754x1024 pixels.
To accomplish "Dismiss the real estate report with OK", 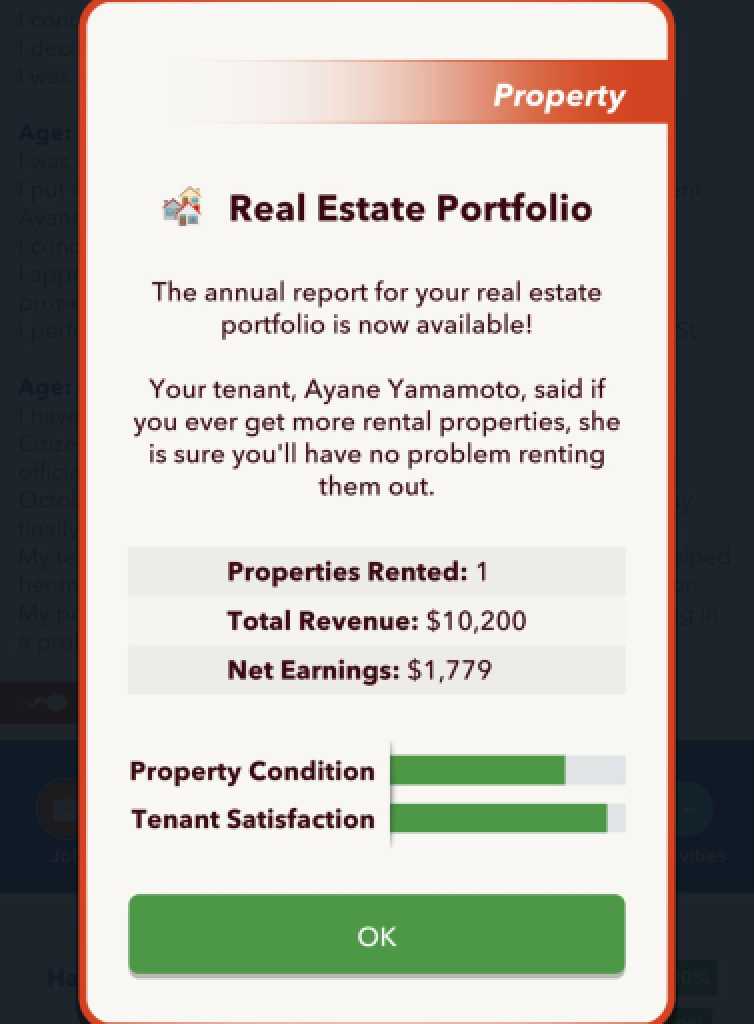I will point(377,935).
